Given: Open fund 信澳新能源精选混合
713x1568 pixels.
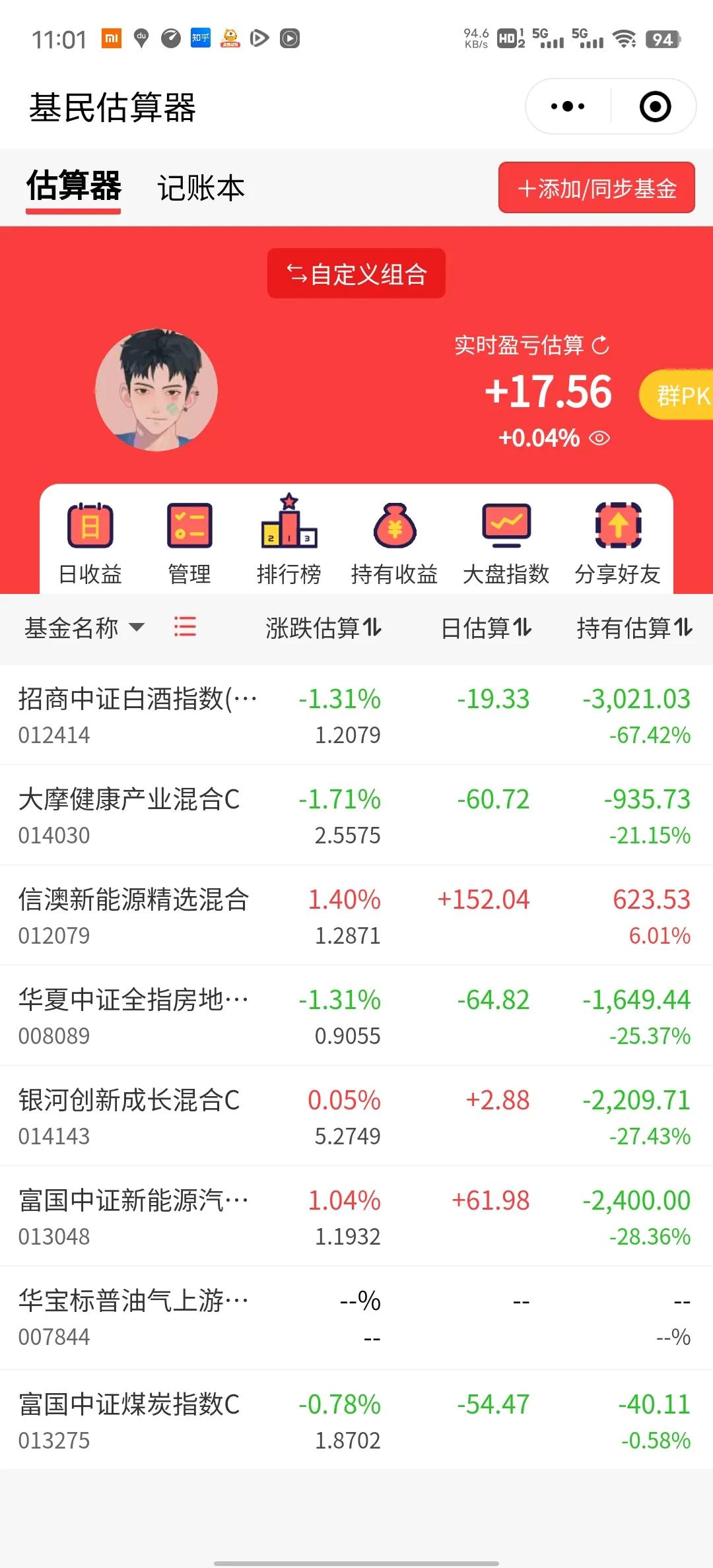Looking at the screenshot, I should 133,915.
